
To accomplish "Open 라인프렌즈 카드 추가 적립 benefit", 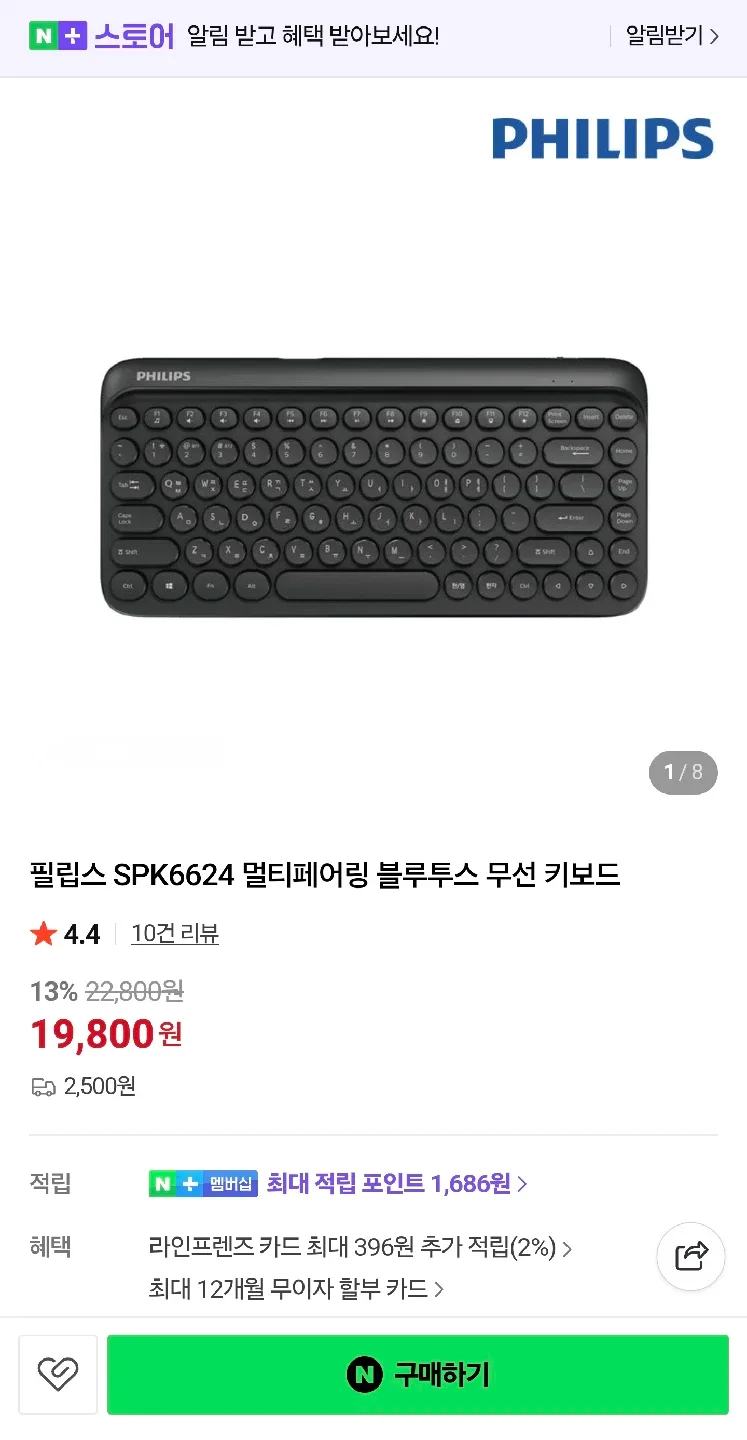I will click(360, 1248).
